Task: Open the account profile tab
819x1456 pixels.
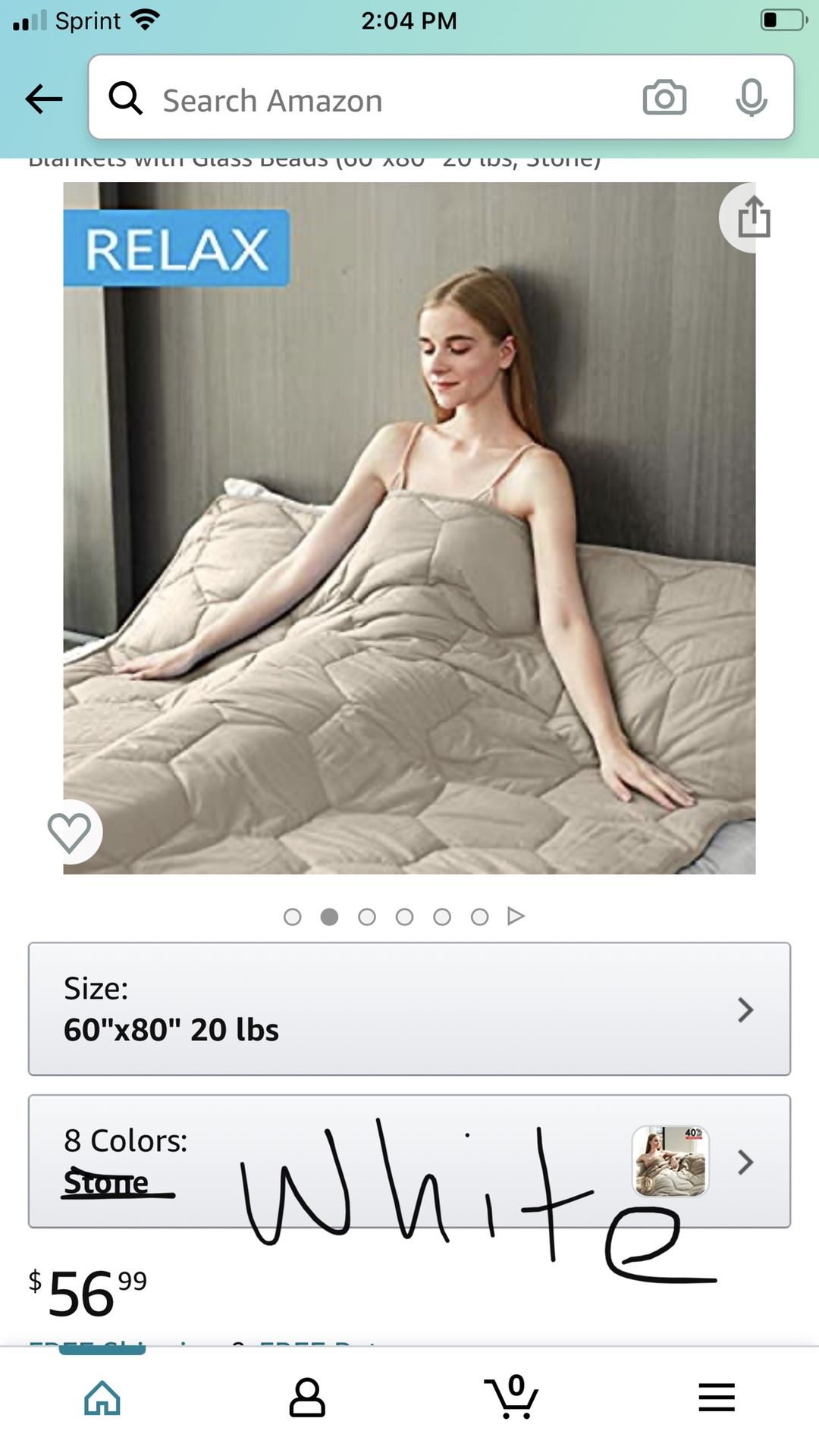Action: click(307, 1397)
